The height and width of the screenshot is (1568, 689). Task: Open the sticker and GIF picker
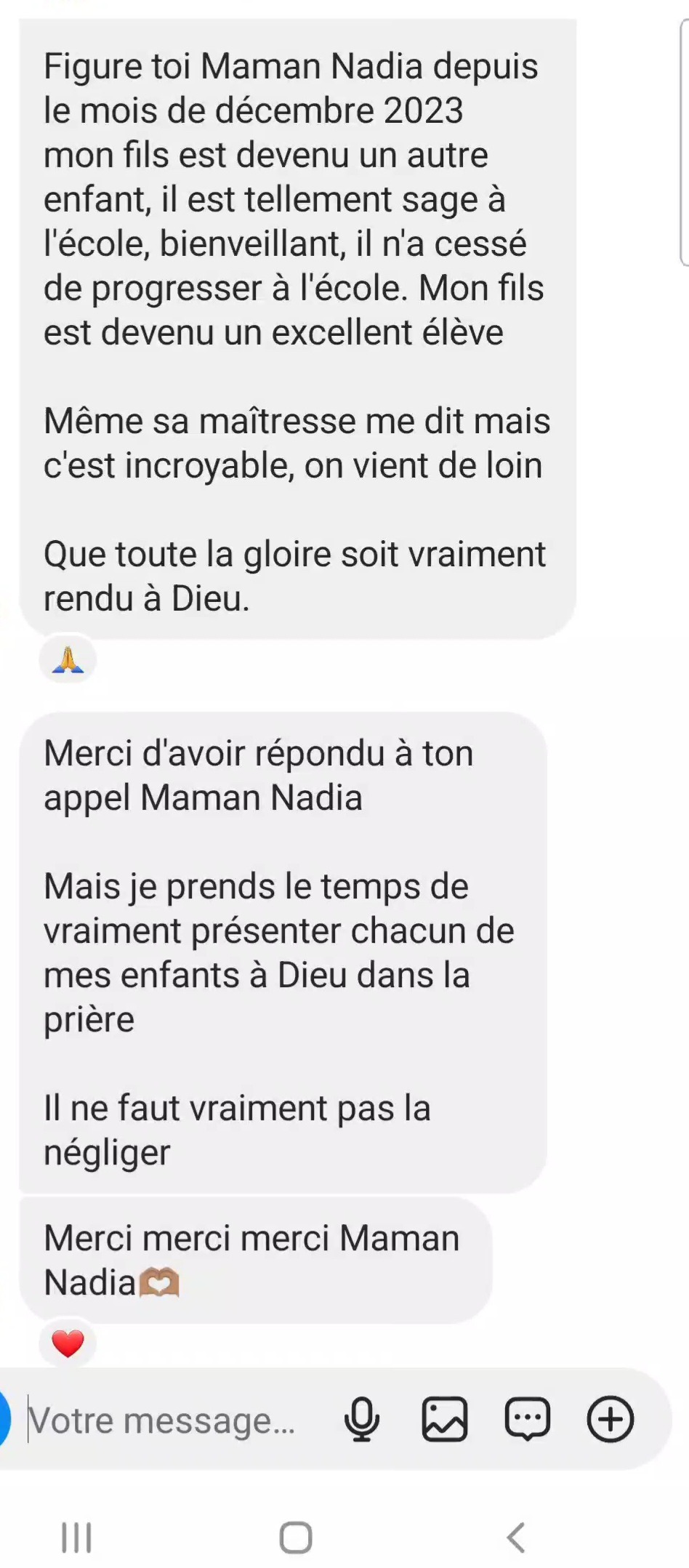[x=527, y=1419]
